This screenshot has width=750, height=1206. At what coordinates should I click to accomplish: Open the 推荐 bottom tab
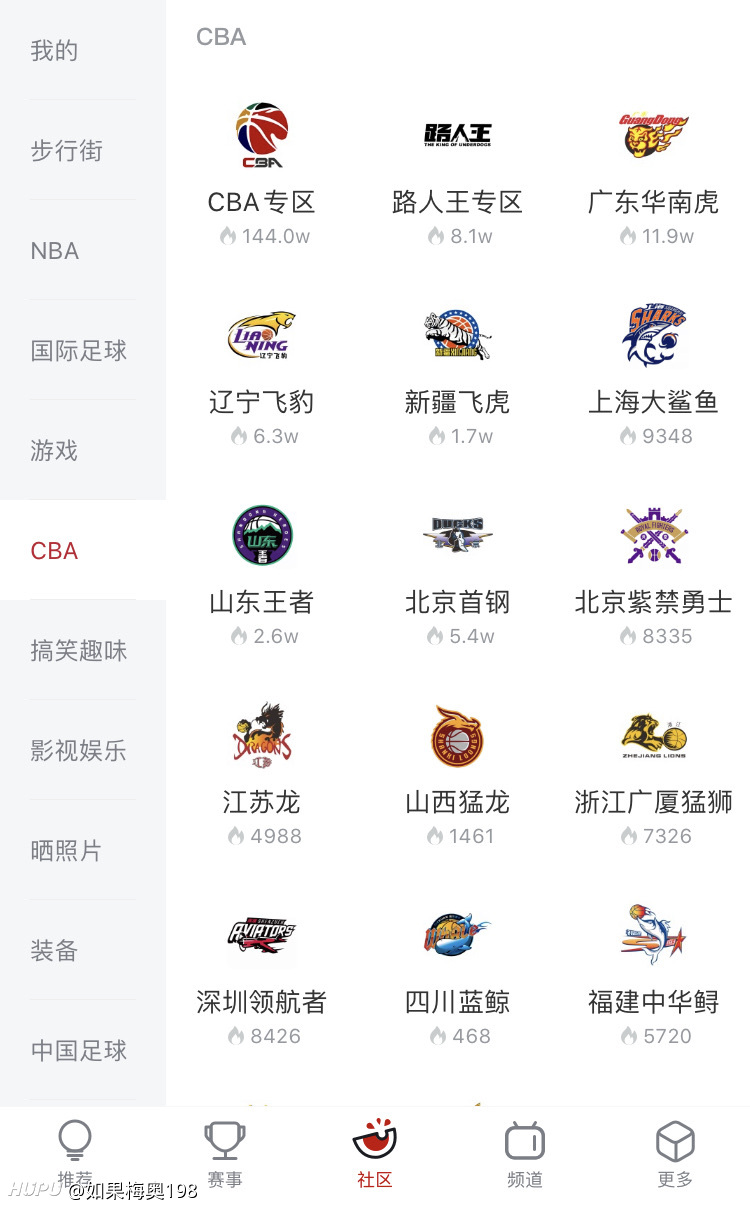(x=75, y=1156)
